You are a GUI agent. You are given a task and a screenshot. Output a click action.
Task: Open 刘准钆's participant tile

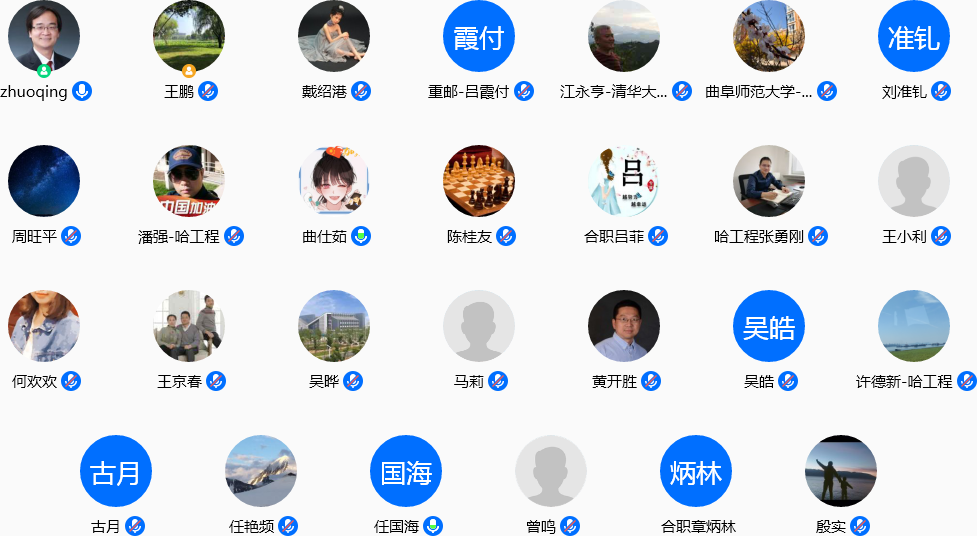914,37
